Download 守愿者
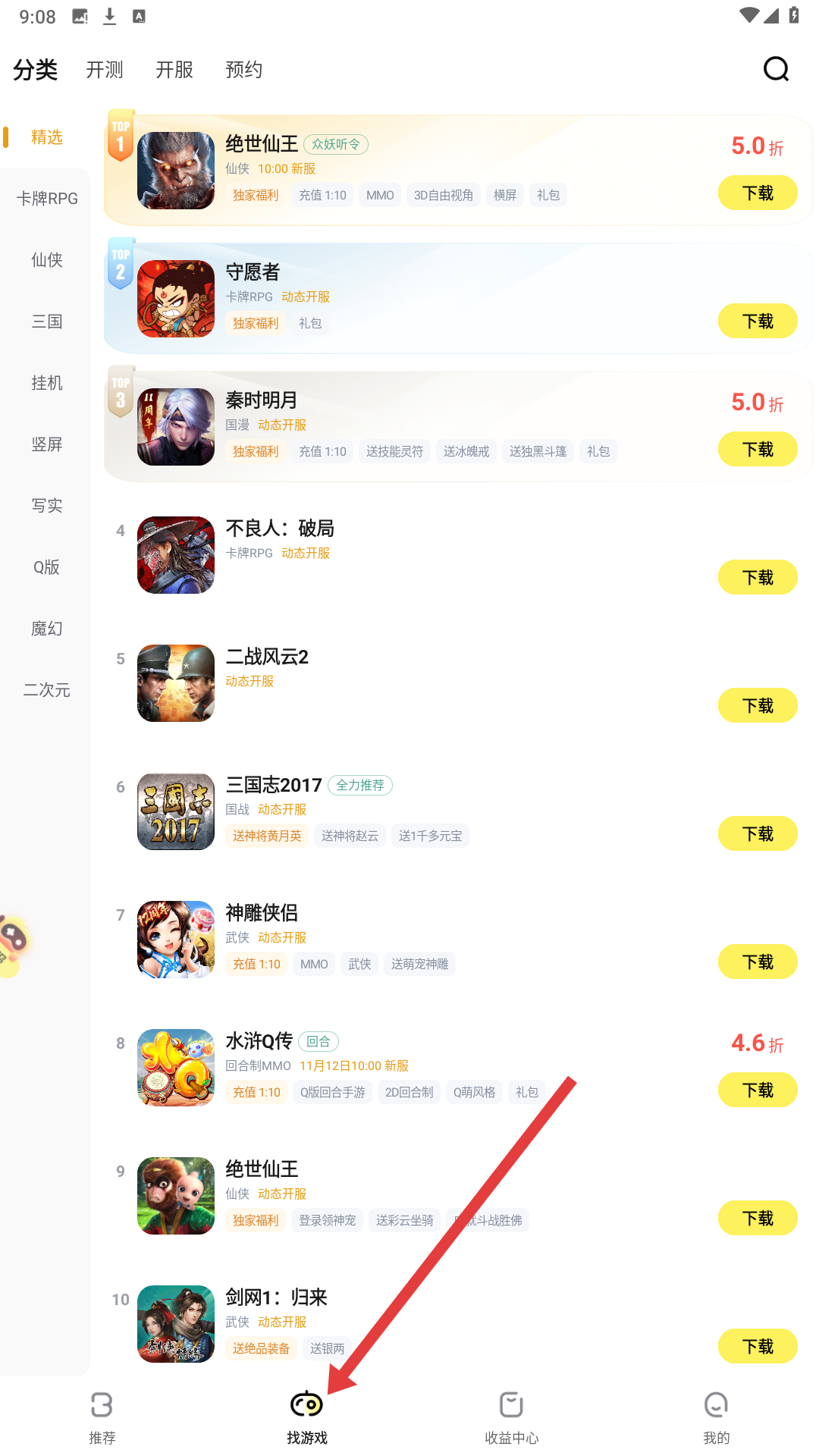819x1456 pixels. click(x=757, y=322)
